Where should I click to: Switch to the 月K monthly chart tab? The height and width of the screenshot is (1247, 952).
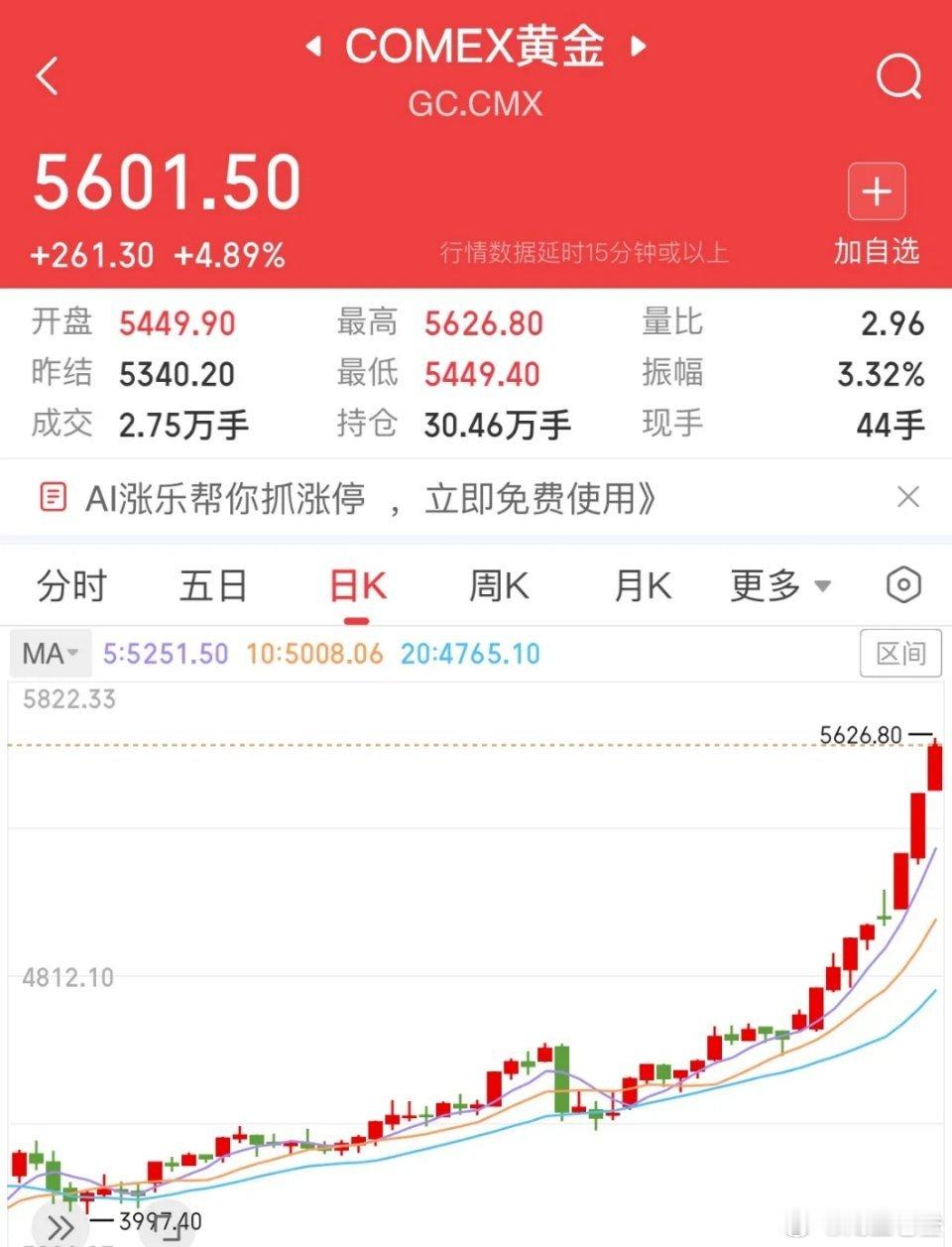[x=643, y=585]
